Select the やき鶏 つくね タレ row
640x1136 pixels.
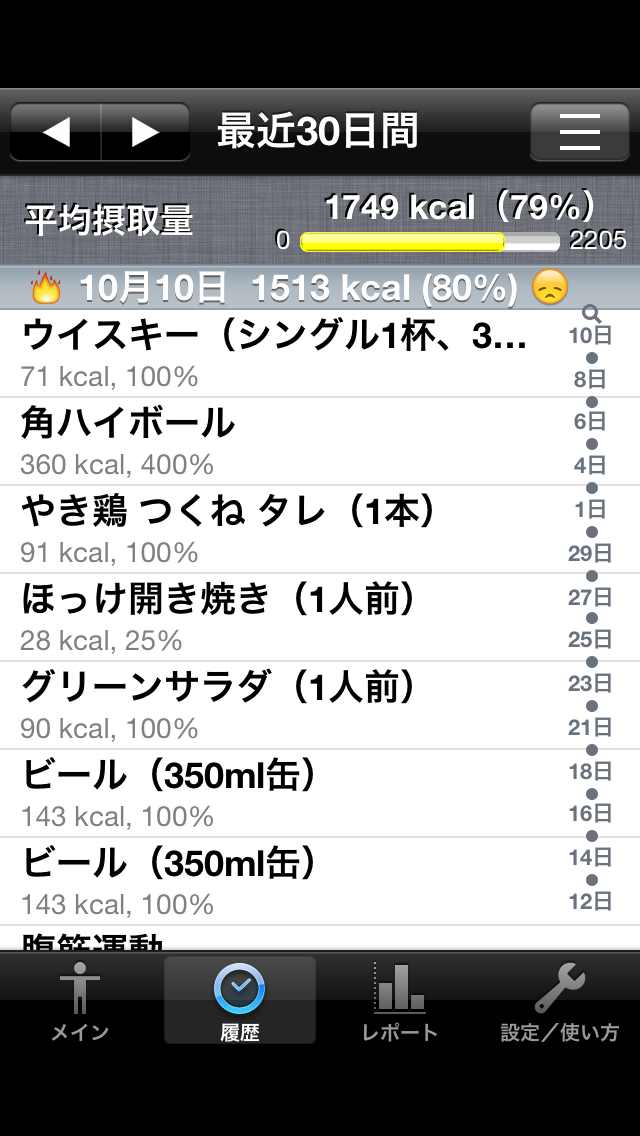tap(280, 529)
